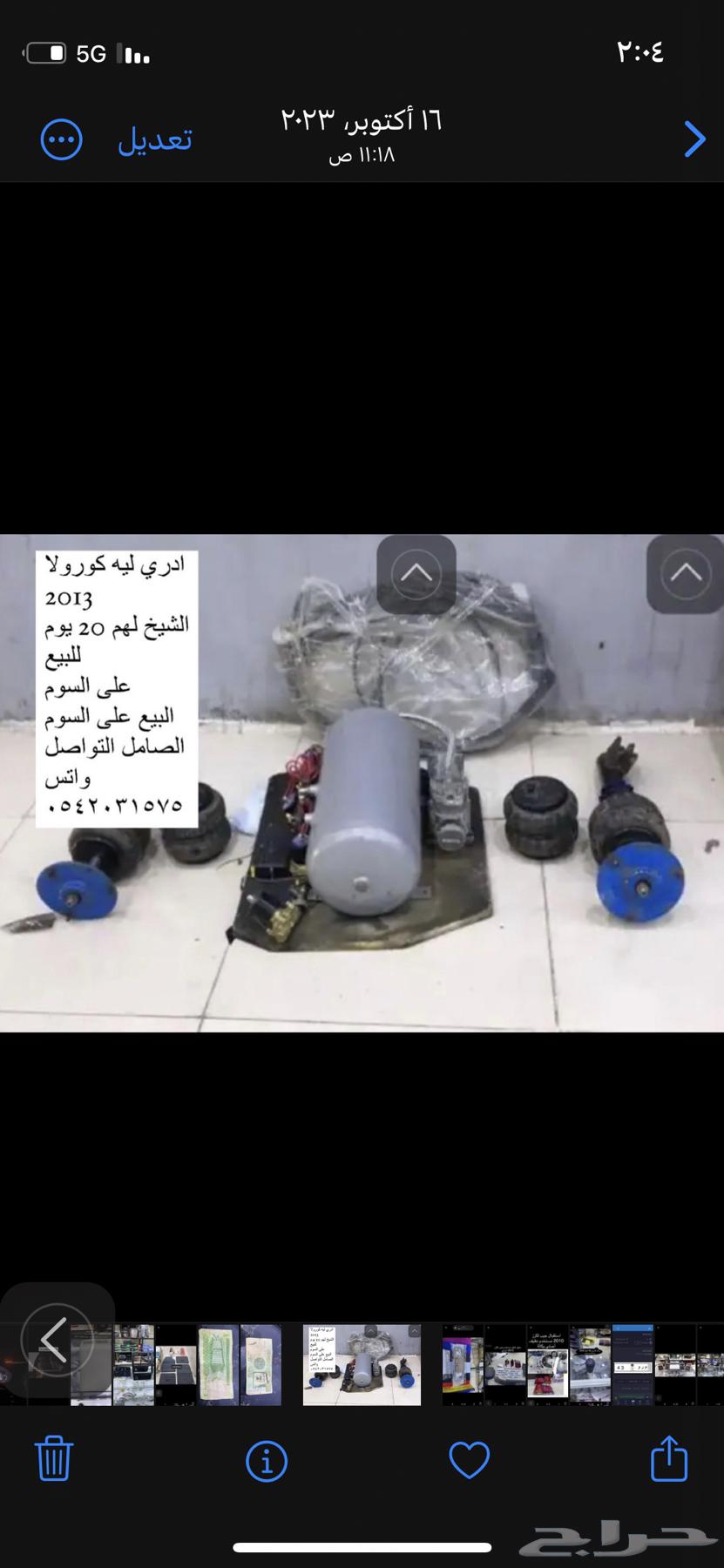Show photo details via info icon

pos(267,1461)
